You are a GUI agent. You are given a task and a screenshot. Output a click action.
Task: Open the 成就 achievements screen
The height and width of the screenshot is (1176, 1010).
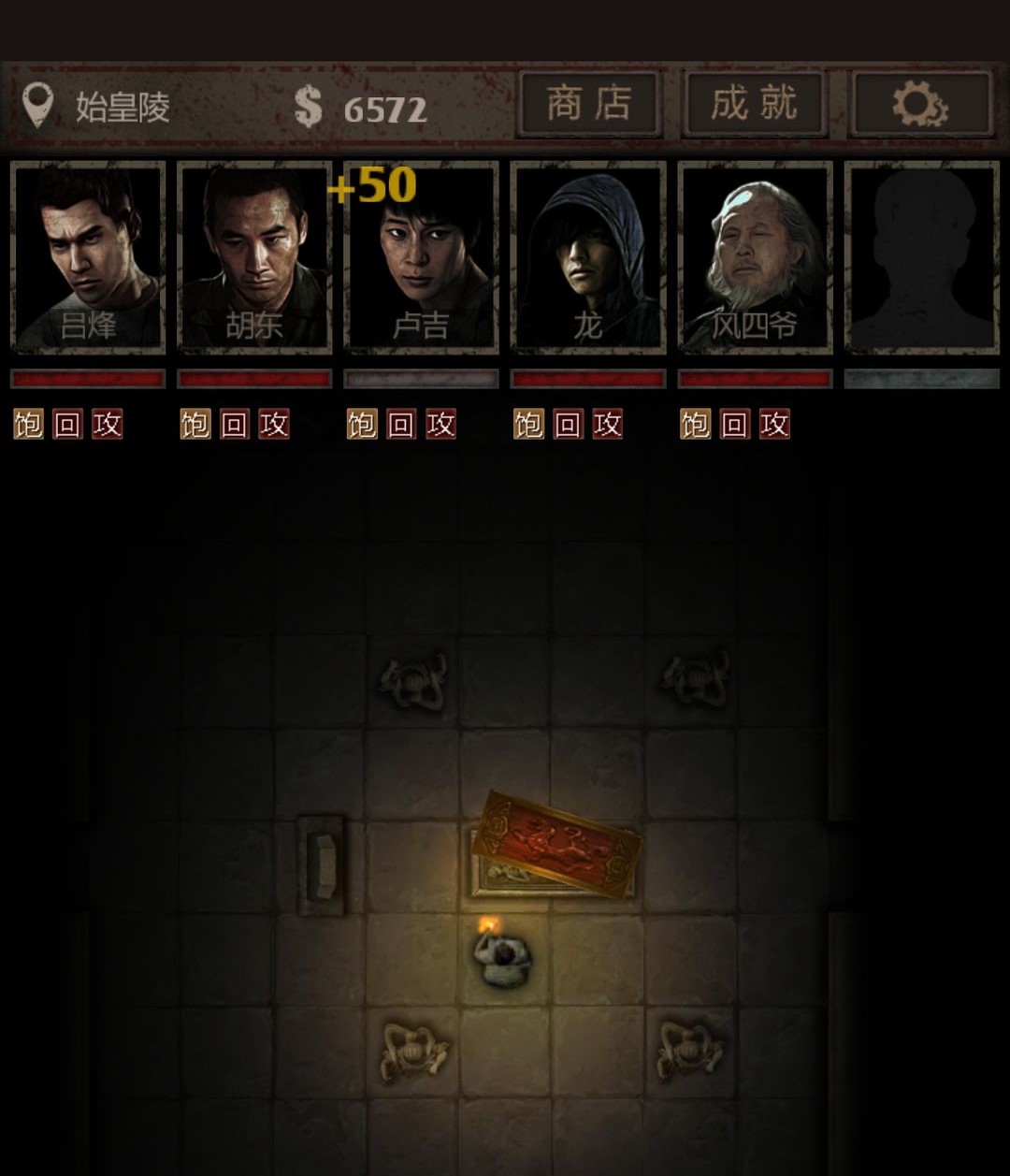pos(755,104)
